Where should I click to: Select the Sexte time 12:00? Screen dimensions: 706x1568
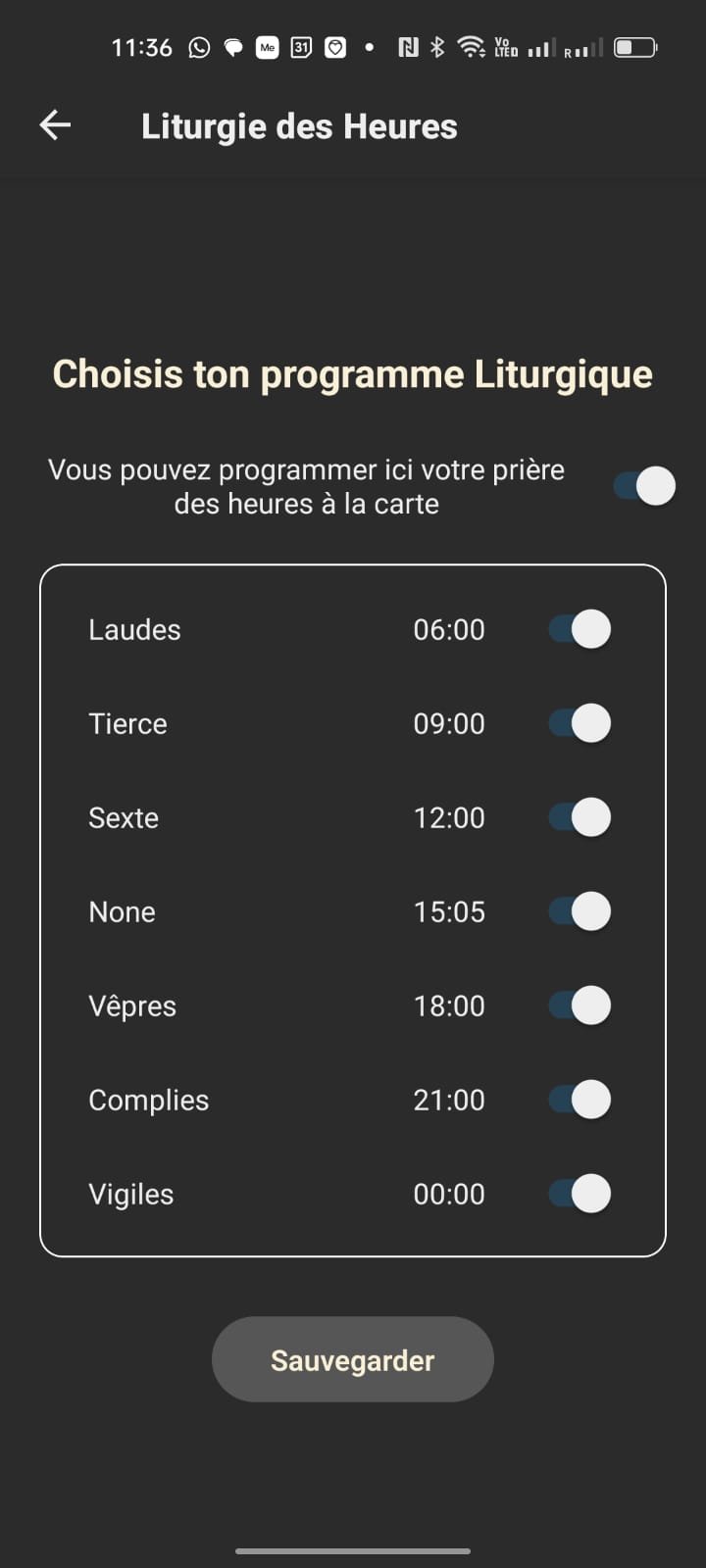[x=449, y=817]
